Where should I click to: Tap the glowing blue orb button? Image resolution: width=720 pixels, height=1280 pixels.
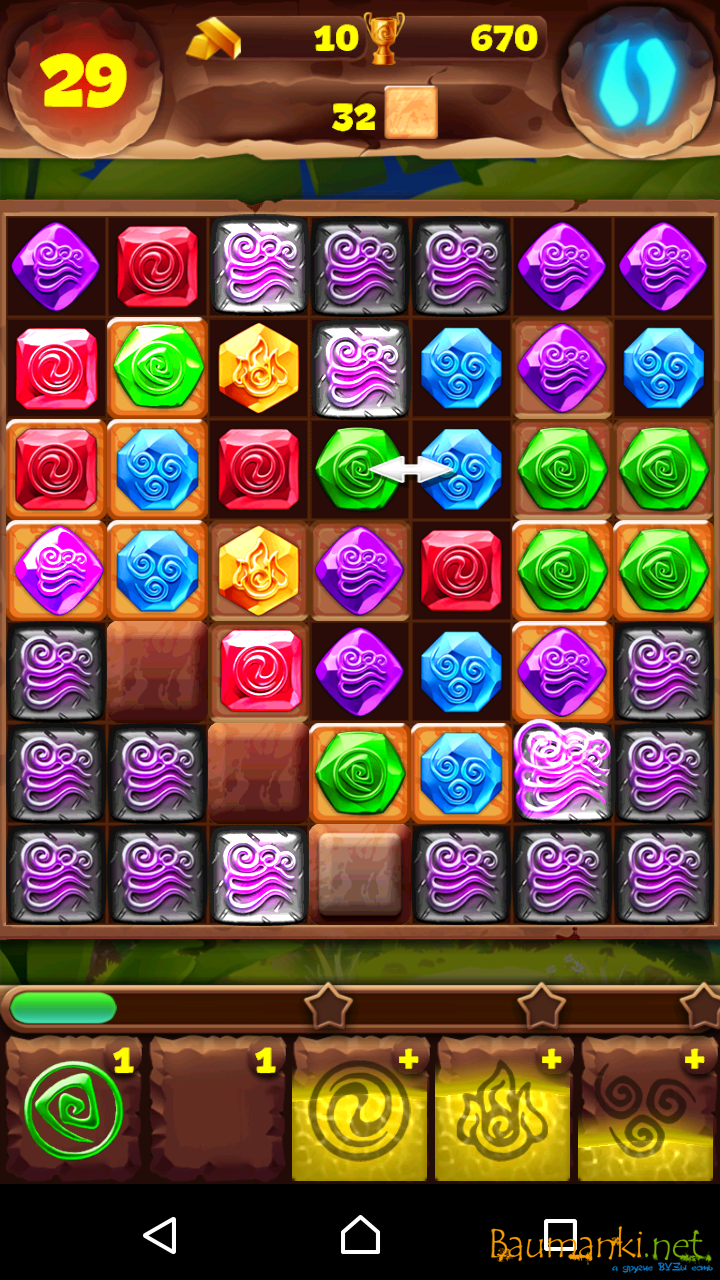coord(637,79)
